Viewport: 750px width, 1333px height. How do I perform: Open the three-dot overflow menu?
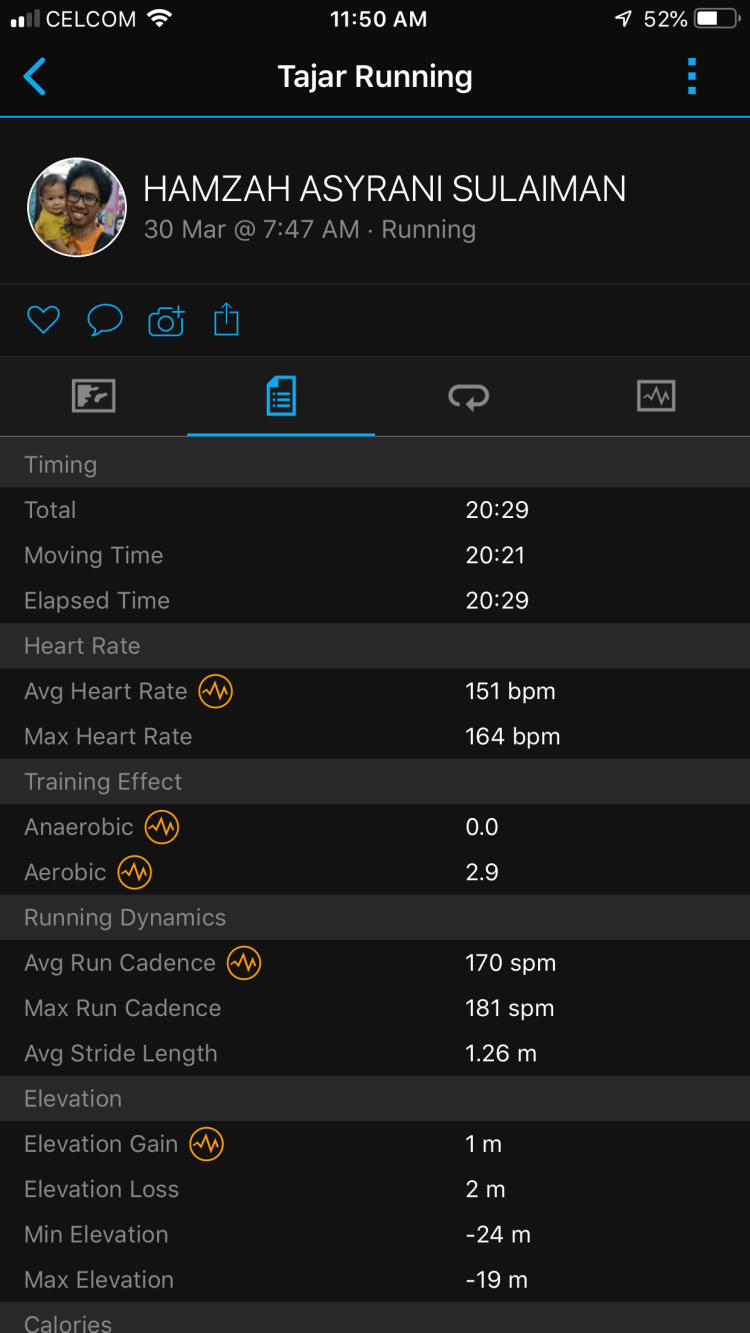coord(691,77)
